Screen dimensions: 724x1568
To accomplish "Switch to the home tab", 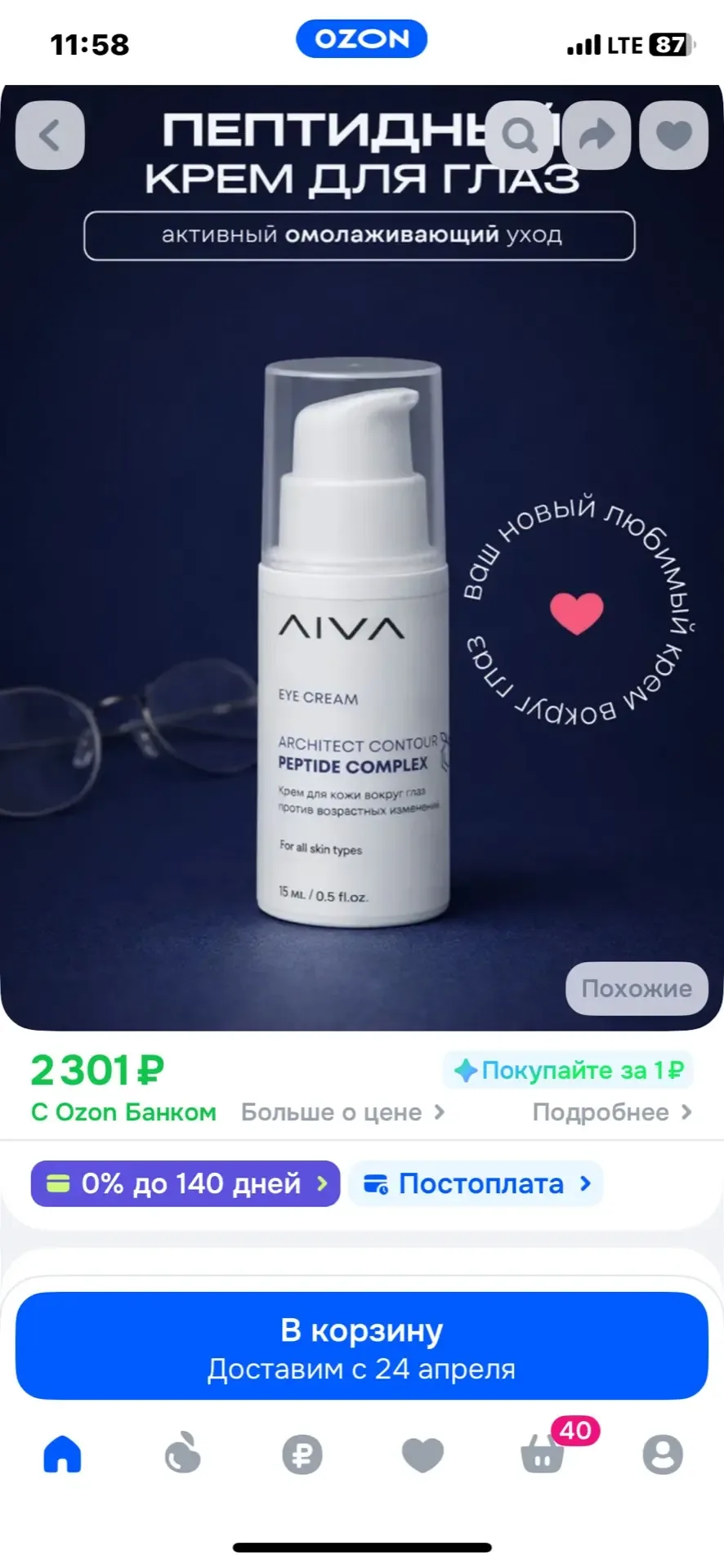I will point(62,1454).
